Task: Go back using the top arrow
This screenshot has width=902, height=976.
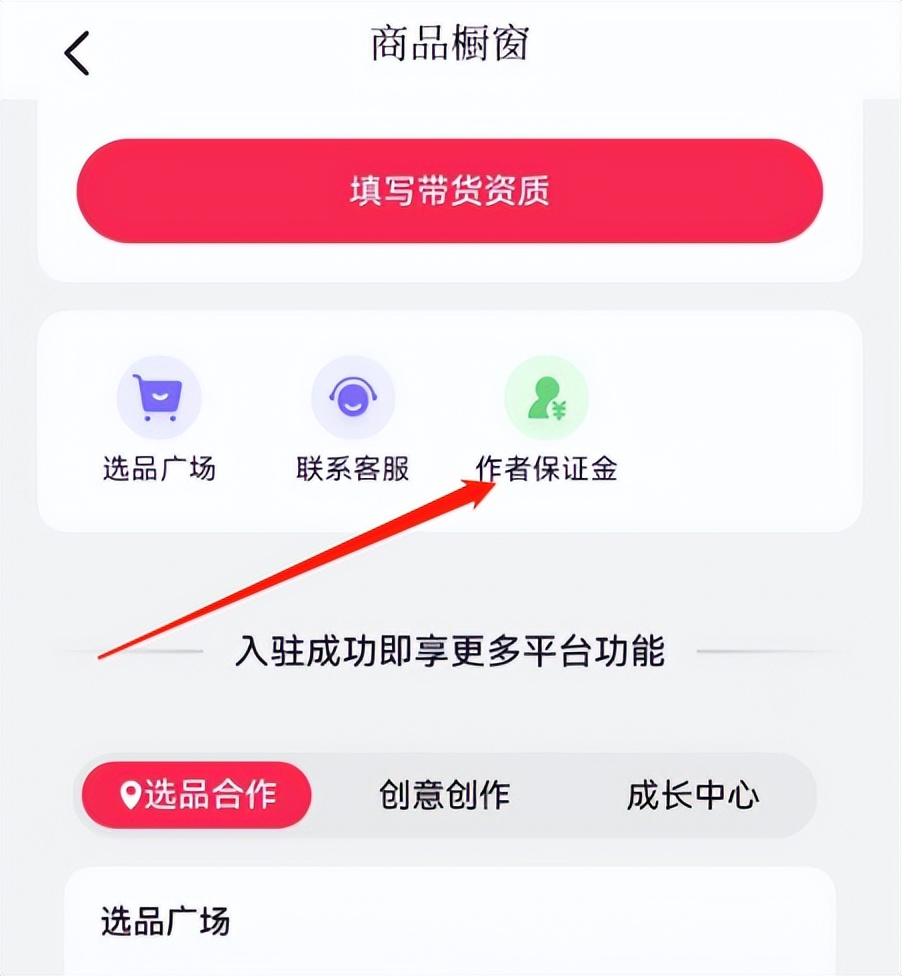Action: click(x=77, y=53)
